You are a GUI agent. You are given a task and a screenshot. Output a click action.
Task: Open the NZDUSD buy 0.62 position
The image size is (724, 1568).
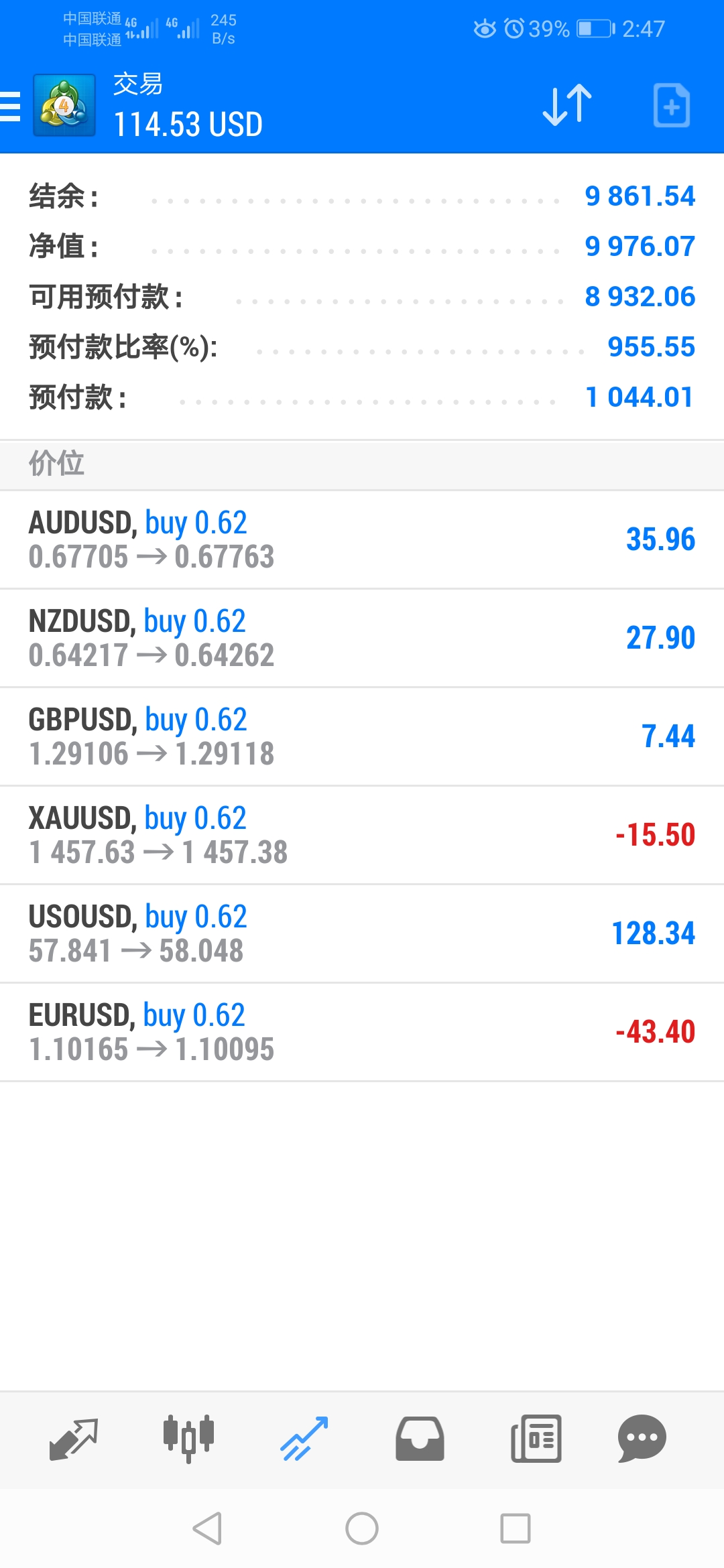click(x=362, y=638)
